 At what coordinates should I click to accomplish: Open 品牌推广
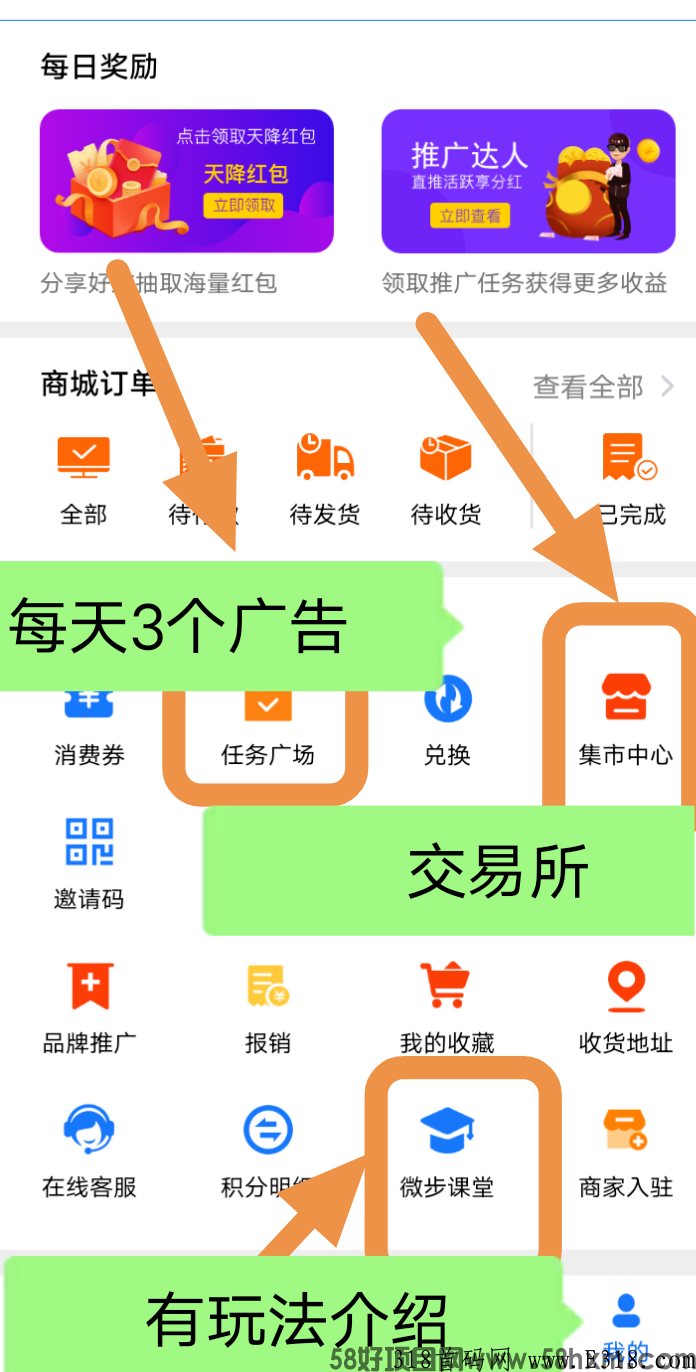tap(89, 1006)
